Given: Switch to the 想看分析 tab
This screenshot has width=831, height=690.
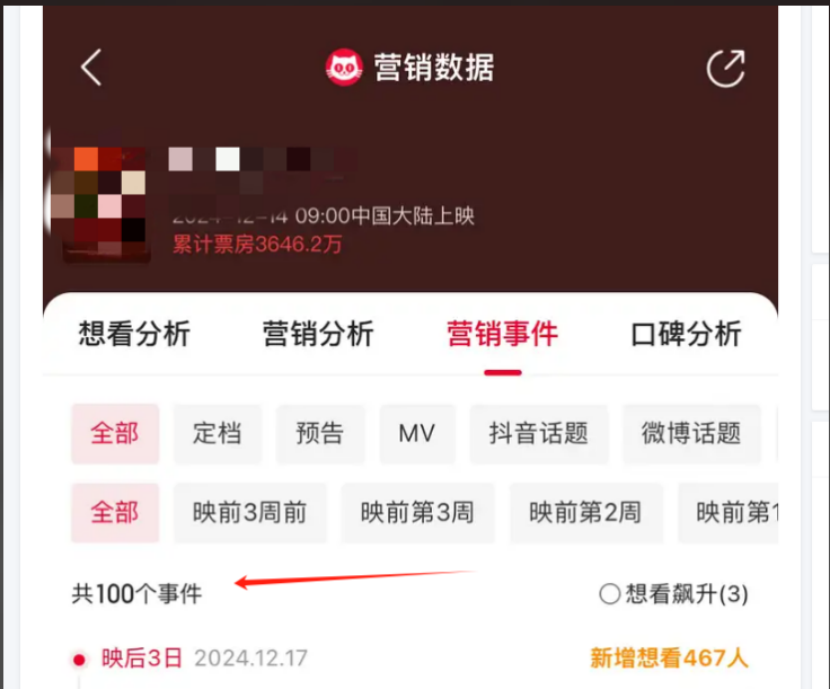Looking at the screenshot, I should coord(134,333).
